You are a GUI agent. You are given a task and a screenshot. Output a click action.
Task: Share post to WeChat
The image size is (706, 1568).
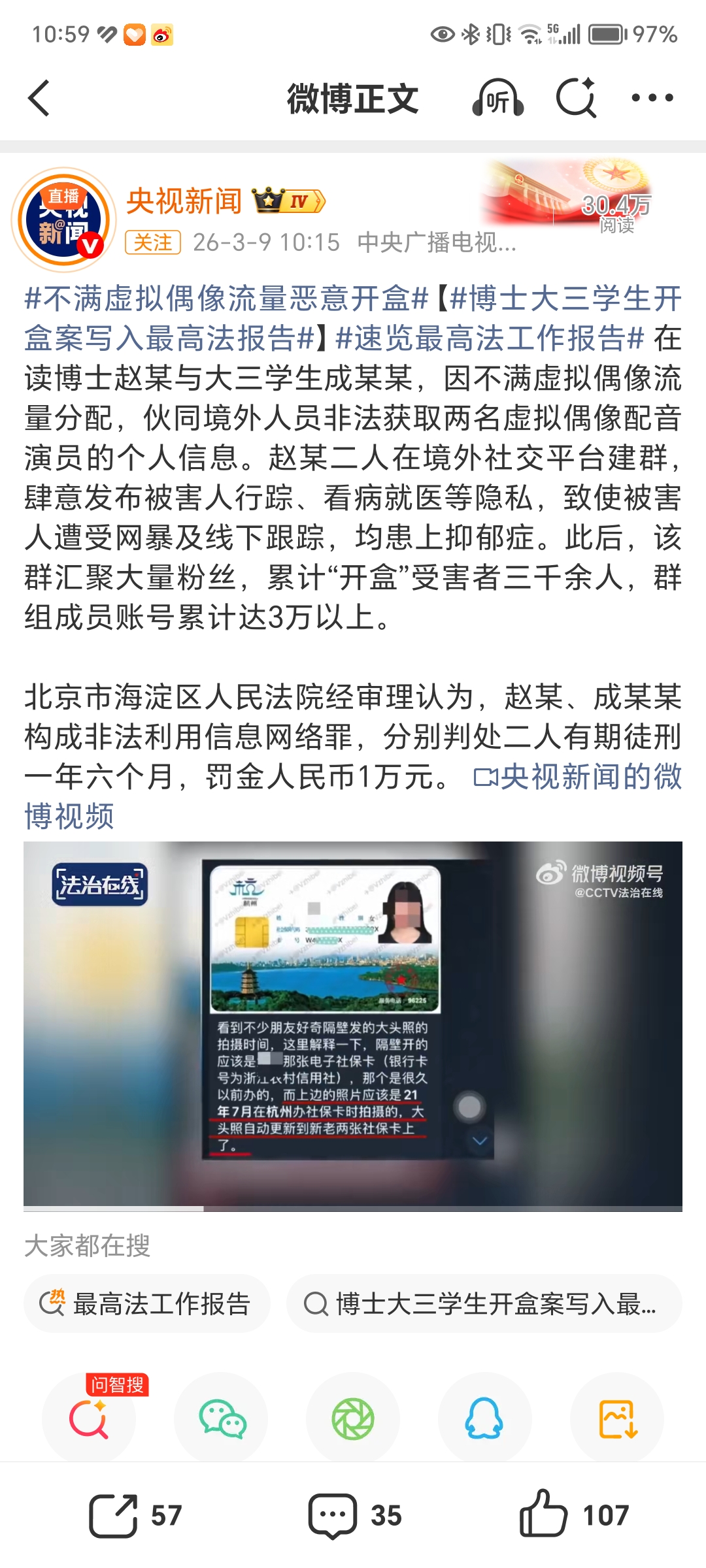[221, 1419]
